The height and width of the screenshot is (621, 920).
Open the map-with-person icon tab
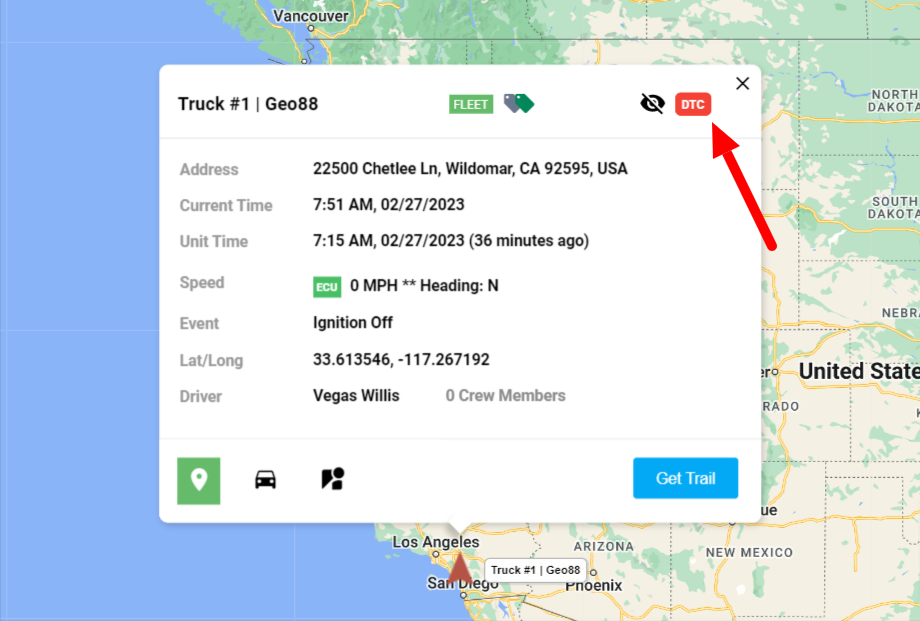tap(332, 480)
